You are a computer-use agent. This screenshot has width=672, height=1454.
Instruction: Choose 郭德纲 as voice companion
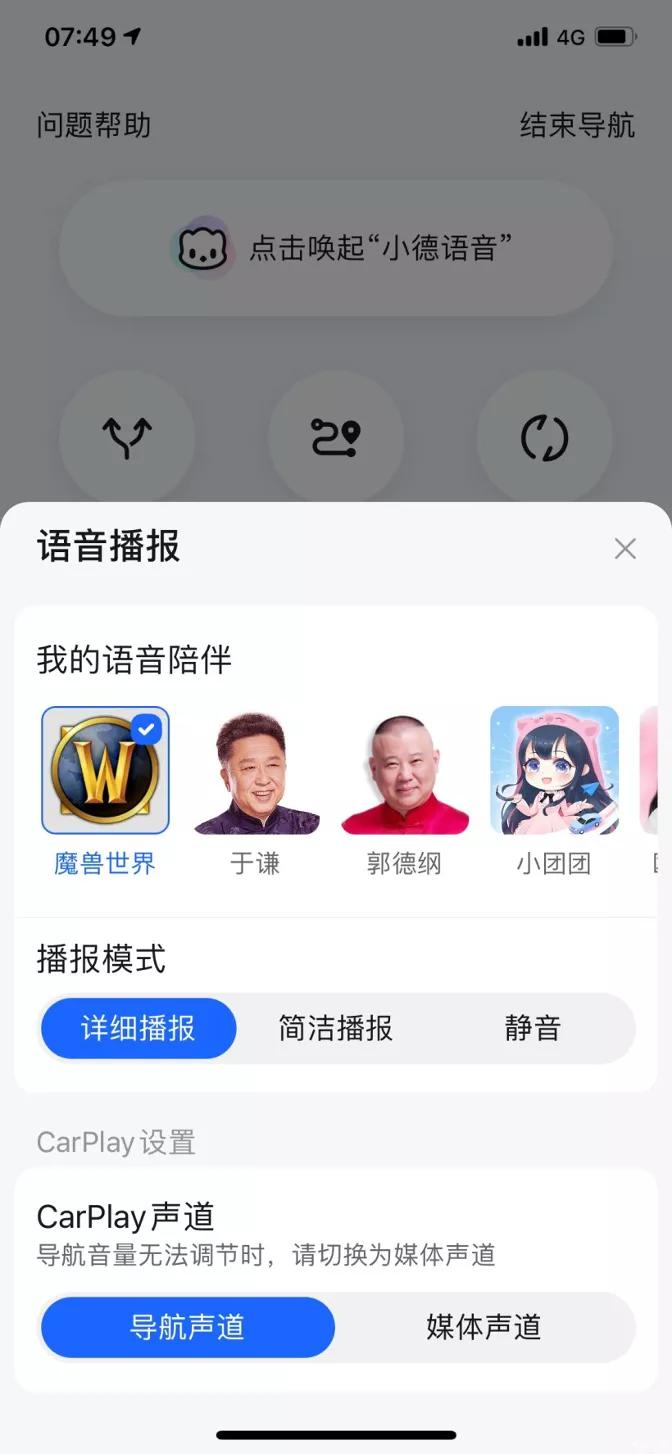404,771
